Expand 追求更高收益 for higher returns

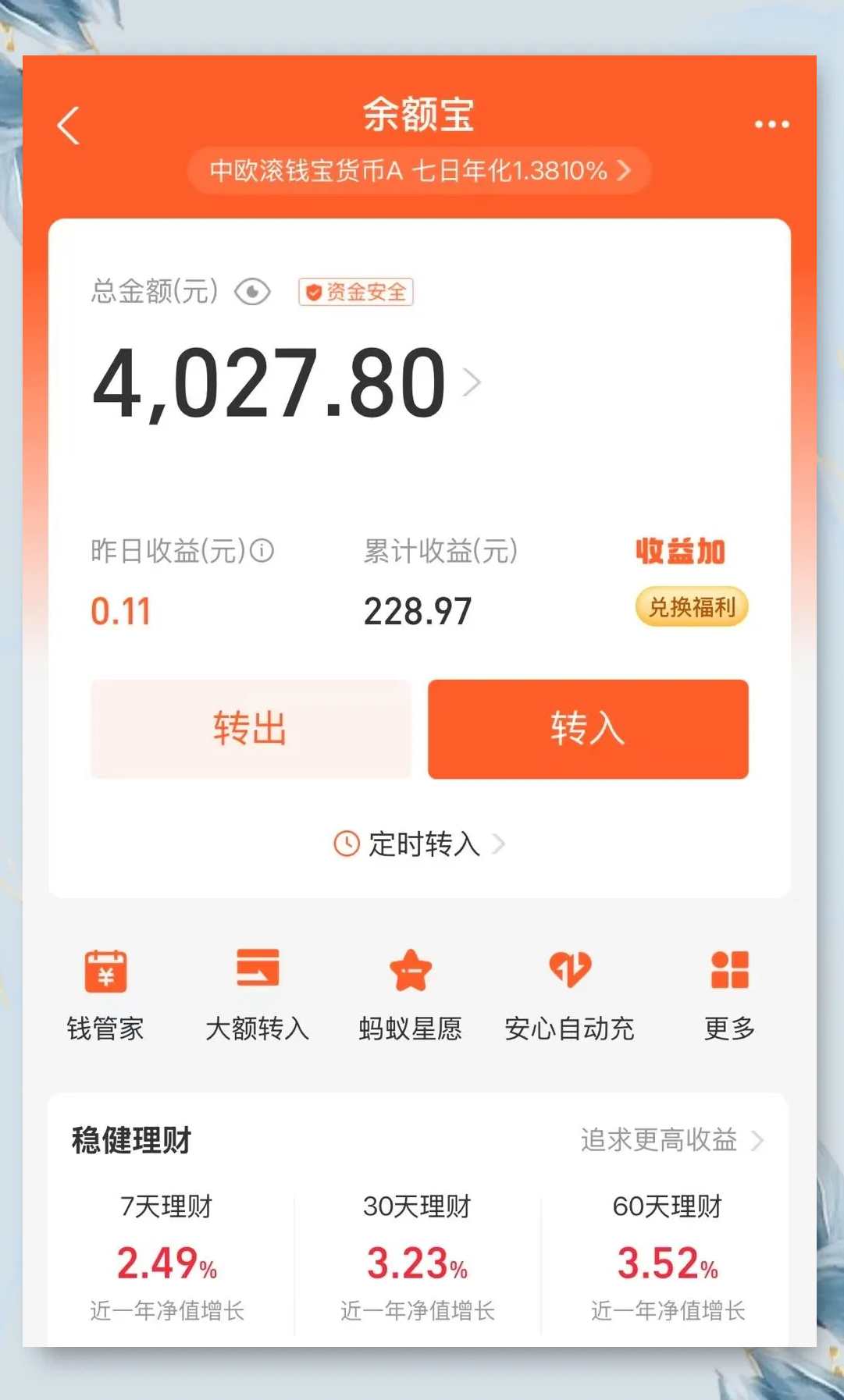click(x=670, y=1140)
